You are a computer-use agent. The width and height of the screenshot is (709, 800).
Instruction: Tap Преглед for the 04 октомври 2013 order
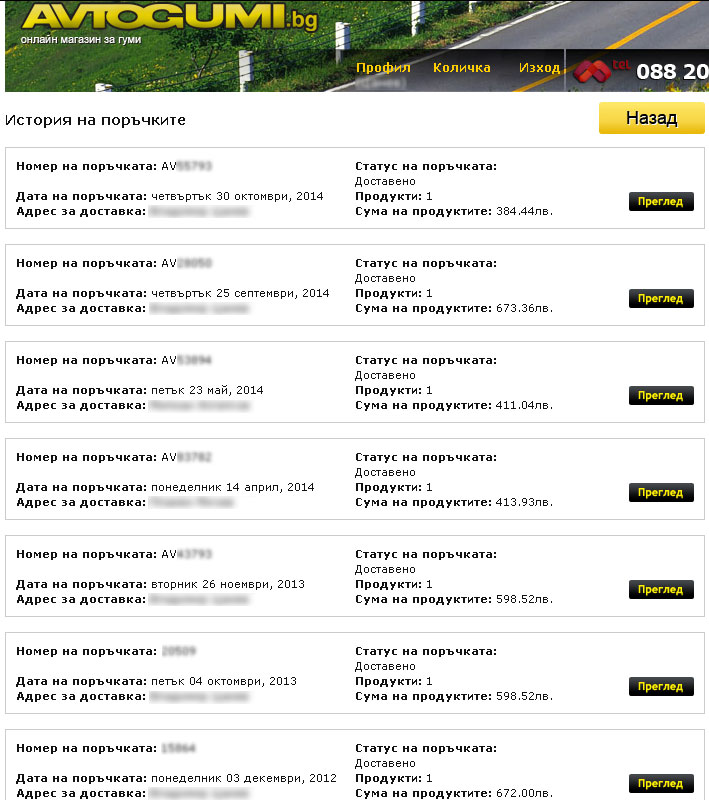click(660, 686)
